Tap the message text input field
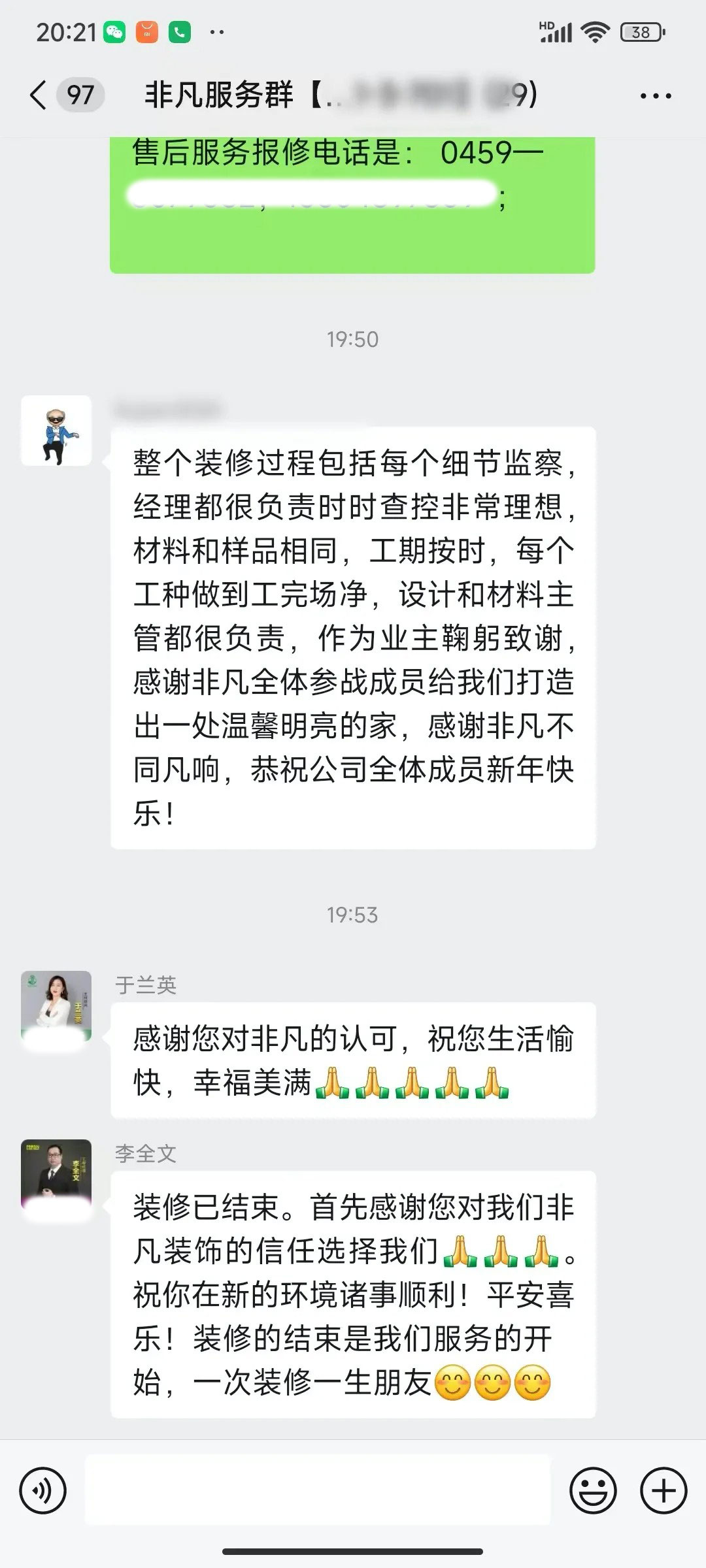 [x=318, y=1491]
